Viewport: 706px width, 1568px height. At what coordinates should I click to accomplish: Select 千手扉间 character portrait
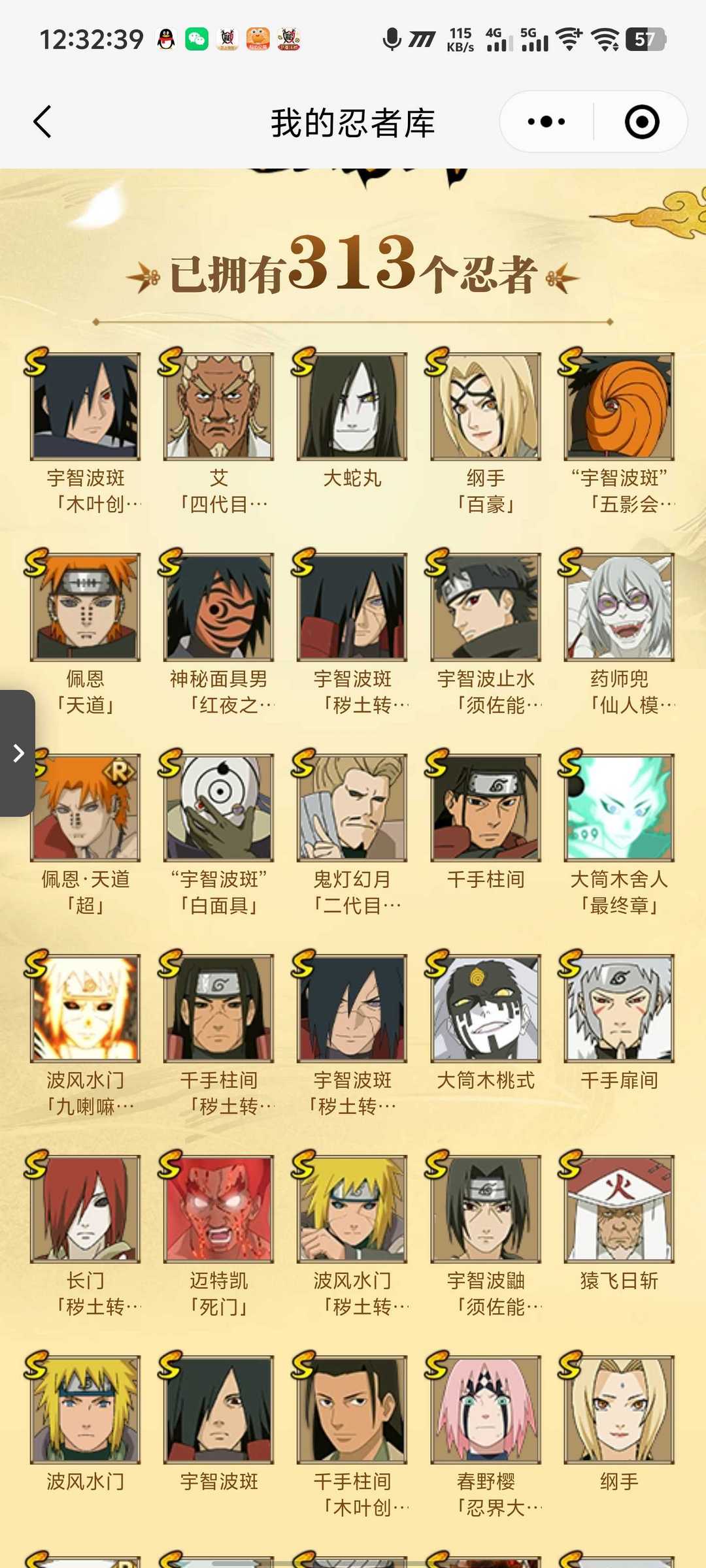click(x=616, y=1008)
